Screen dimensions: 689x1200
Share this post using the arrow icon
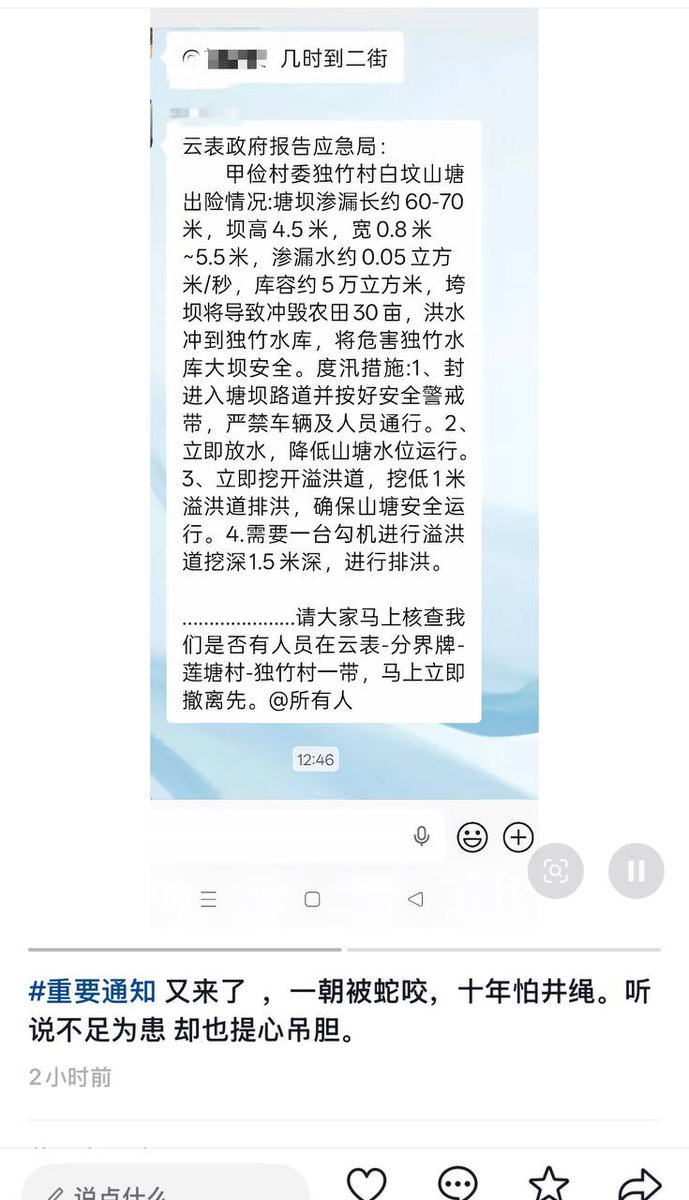640,1185
